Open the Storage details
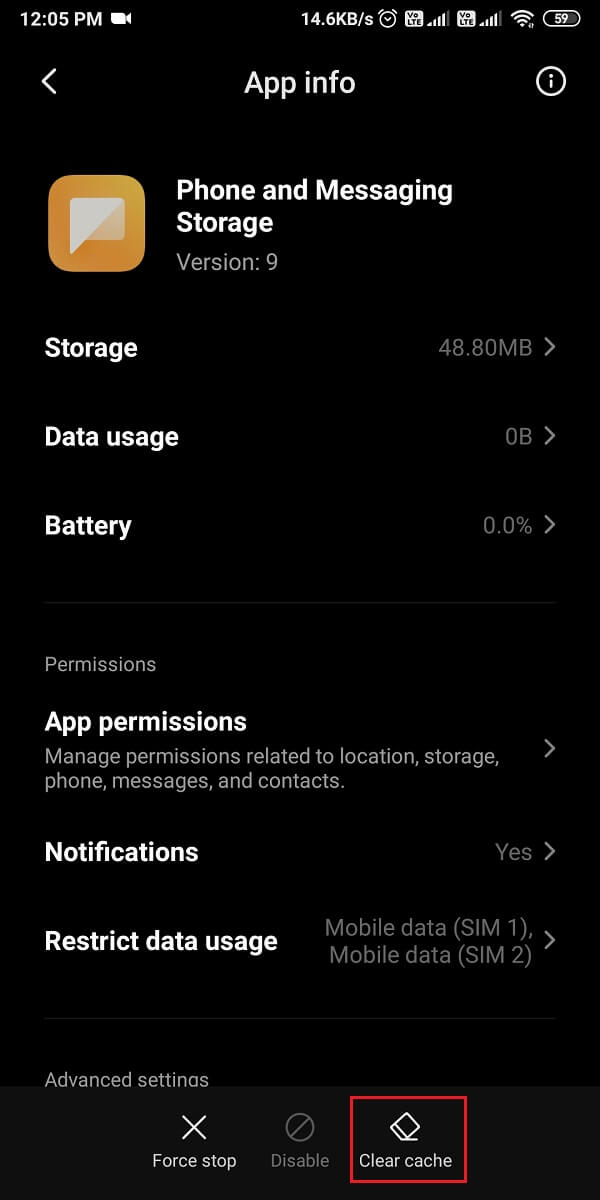 tap(300, 348)
